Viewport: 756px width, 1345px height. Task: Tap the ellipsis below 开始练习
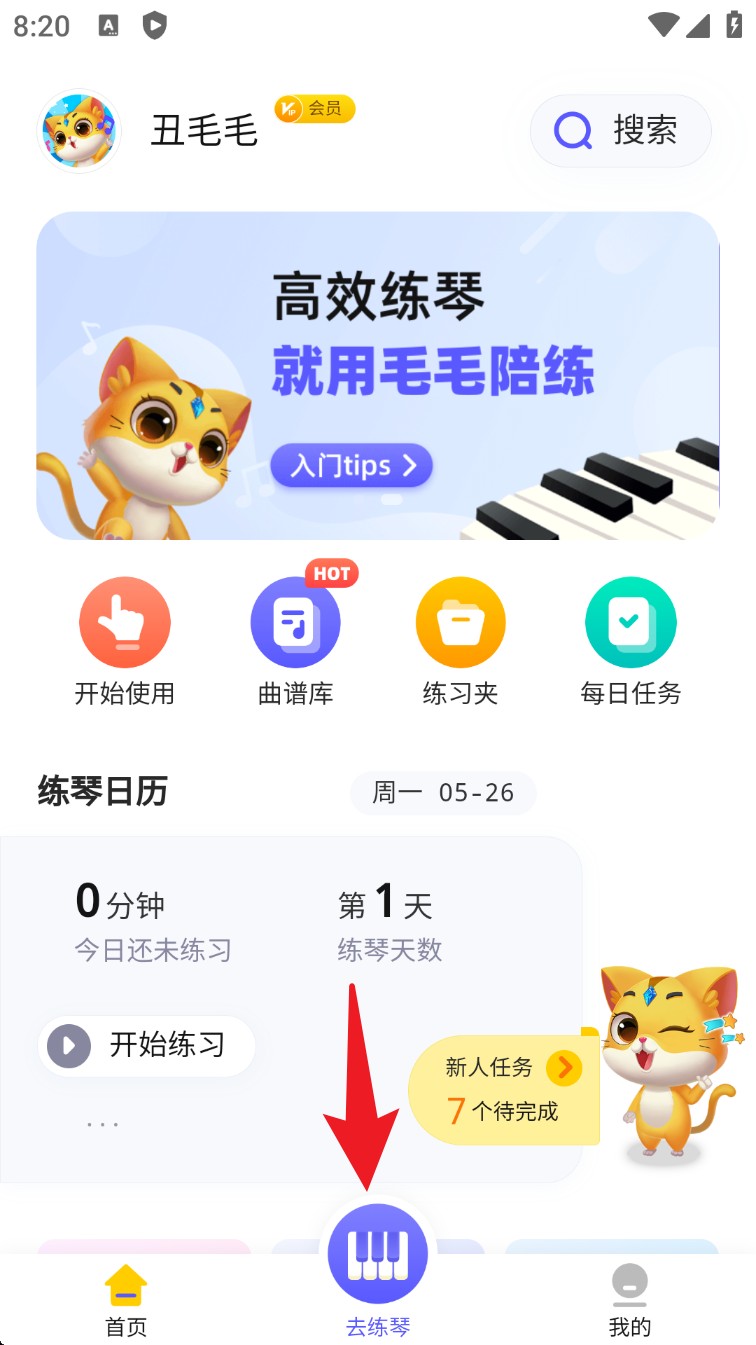102,1122
